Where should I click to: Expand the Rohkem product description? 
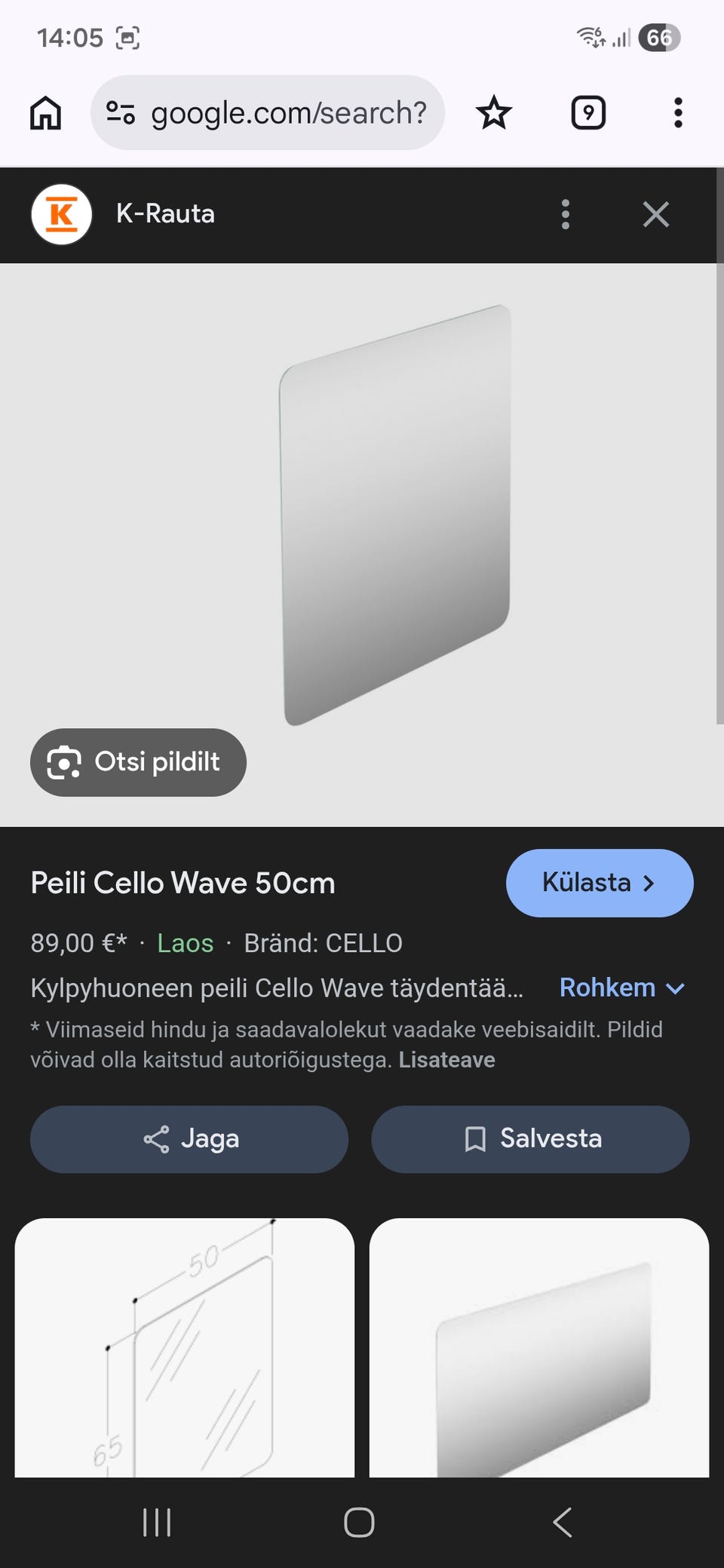(623, 988)
